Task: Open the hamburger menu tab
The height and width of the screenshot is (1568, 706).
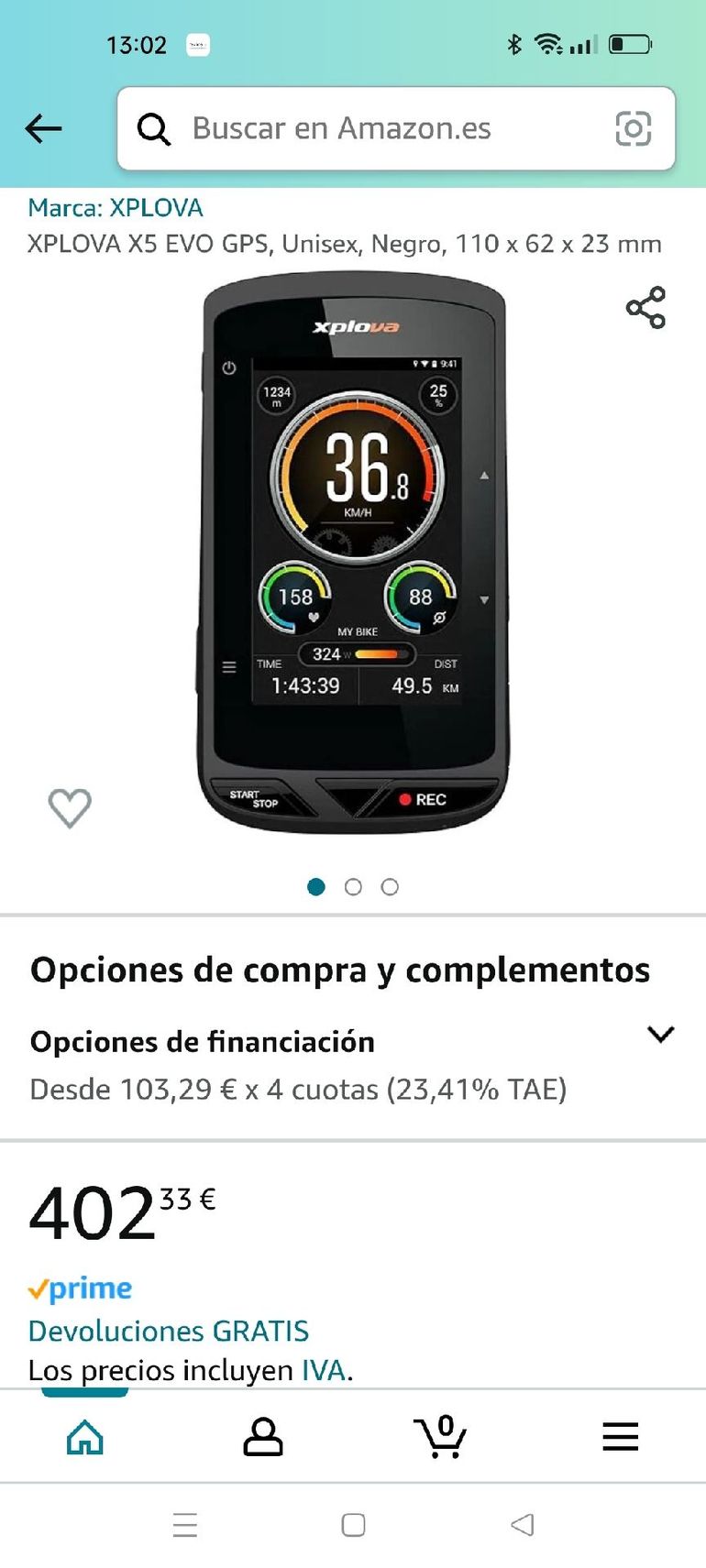Action: [x=620, y=1437]
